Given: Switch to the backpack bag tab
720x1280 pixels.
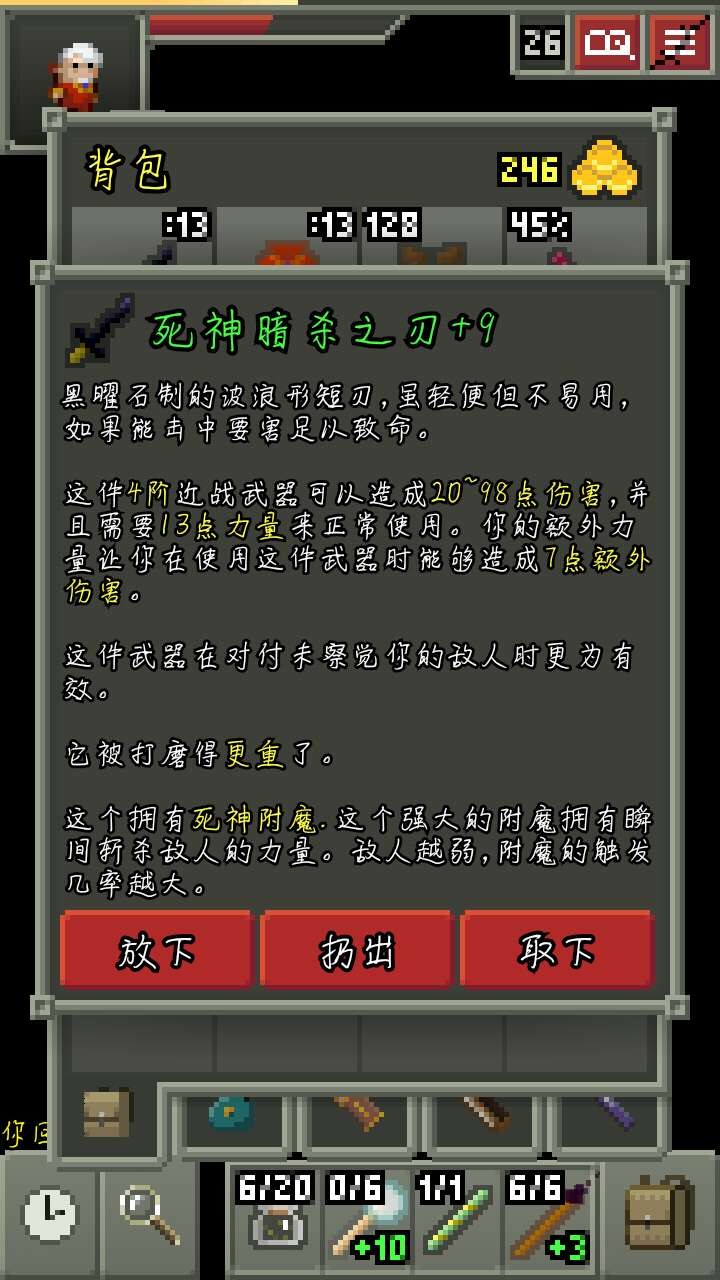Looking at the screenshot, I should click(107, 1113).
